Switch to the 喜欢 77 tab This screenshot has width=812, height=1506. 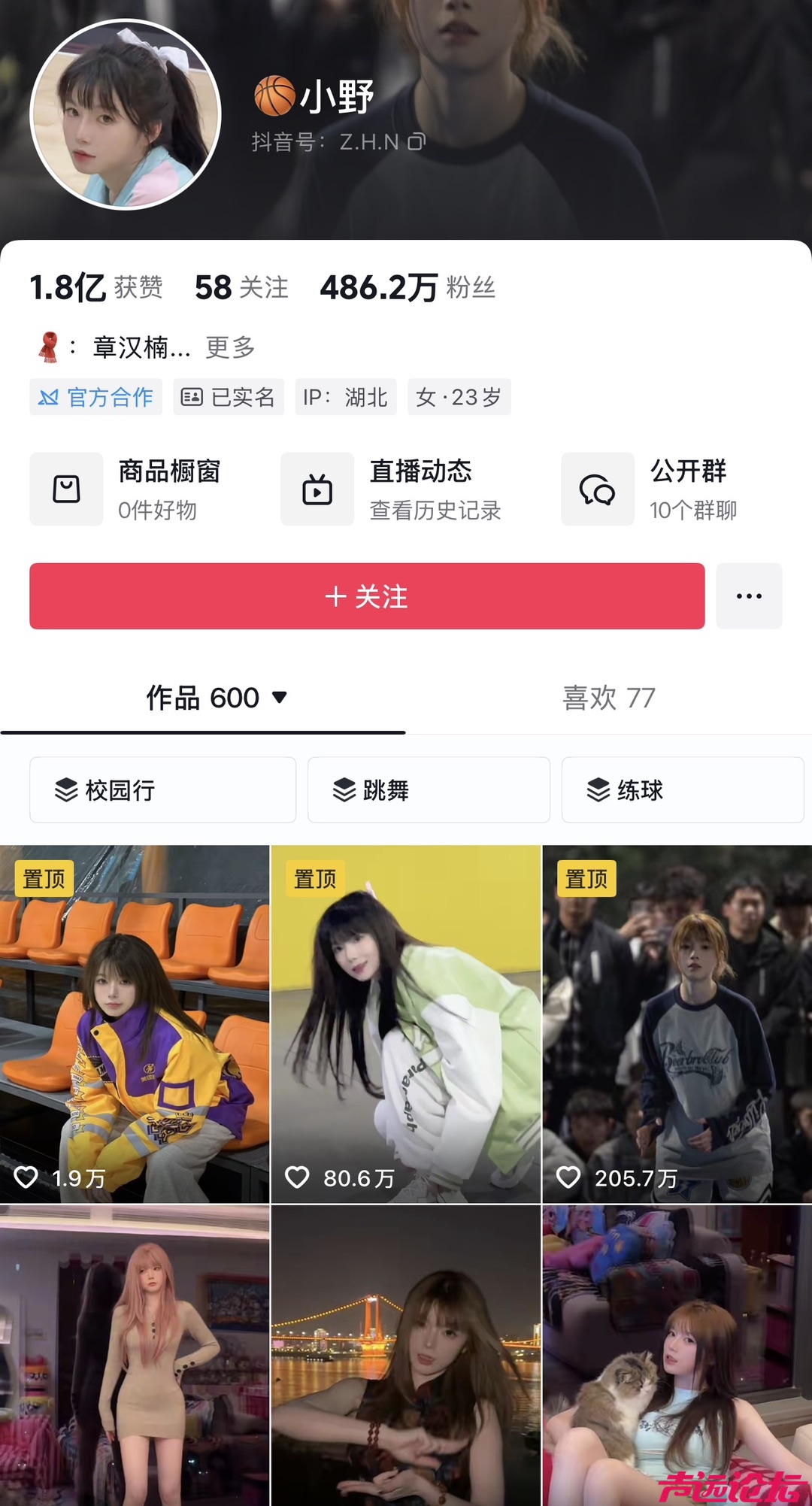pyautogui.click(x=608, y=698)
